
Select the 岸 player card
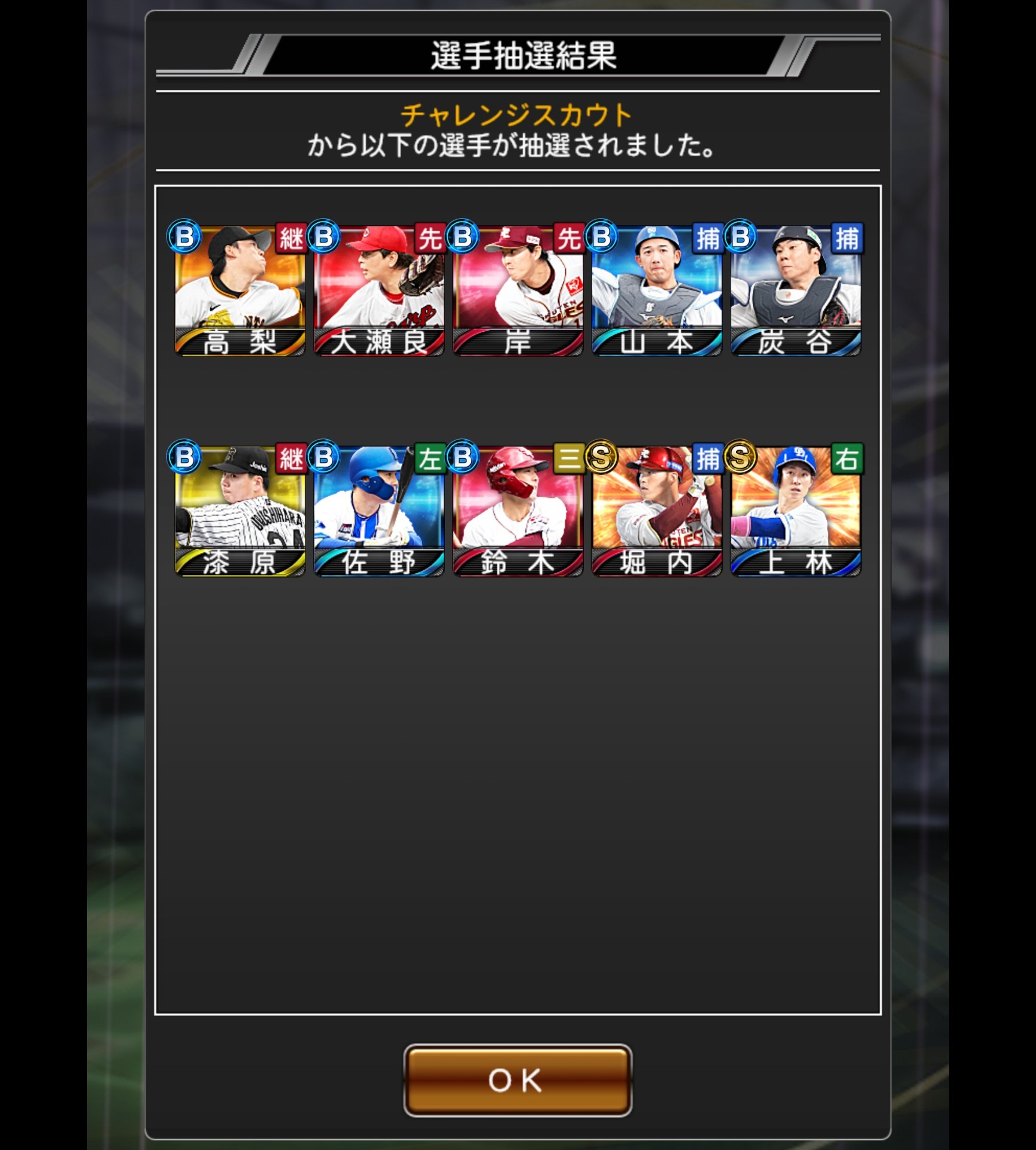point(517,290)
